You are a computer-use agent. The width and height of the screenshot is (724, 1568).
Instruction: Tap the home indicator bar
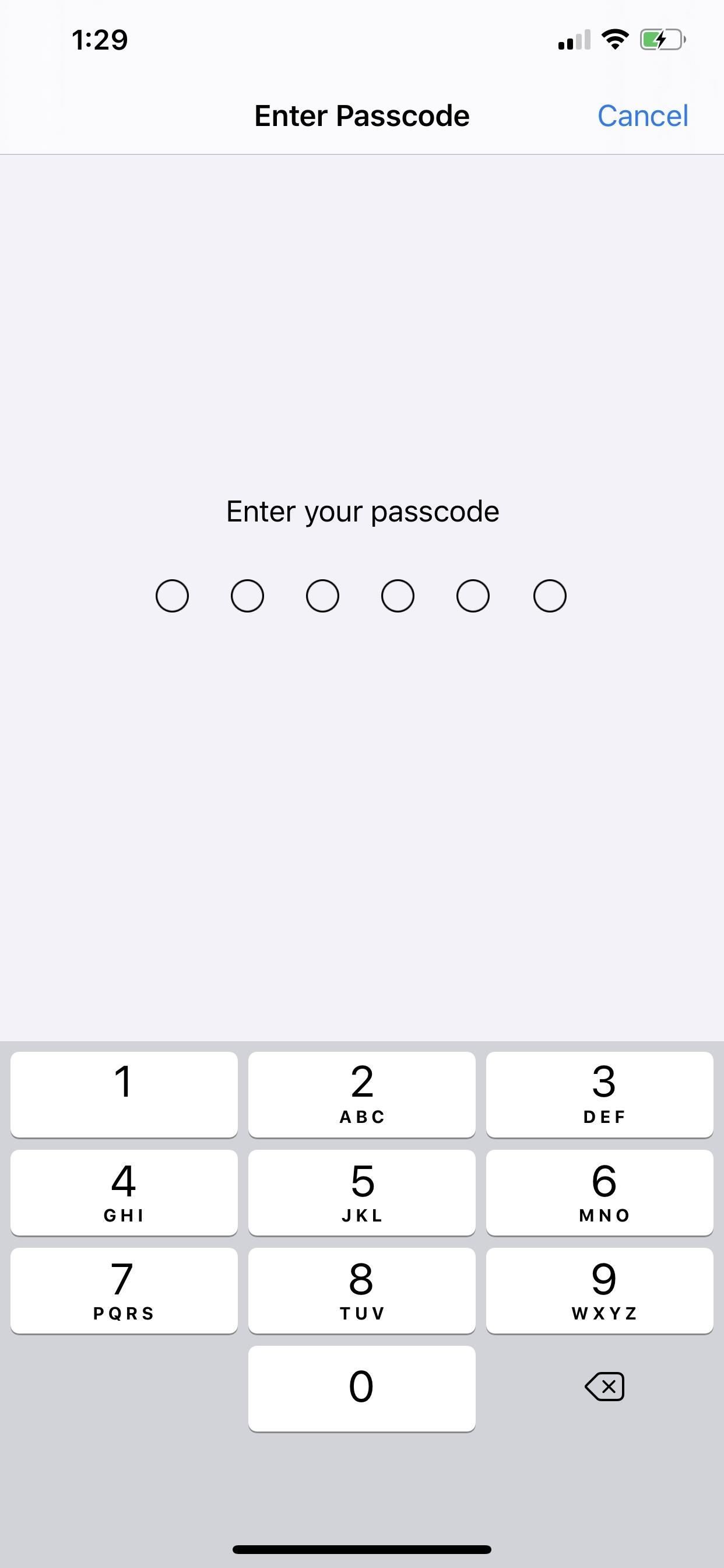[362, 1550]
